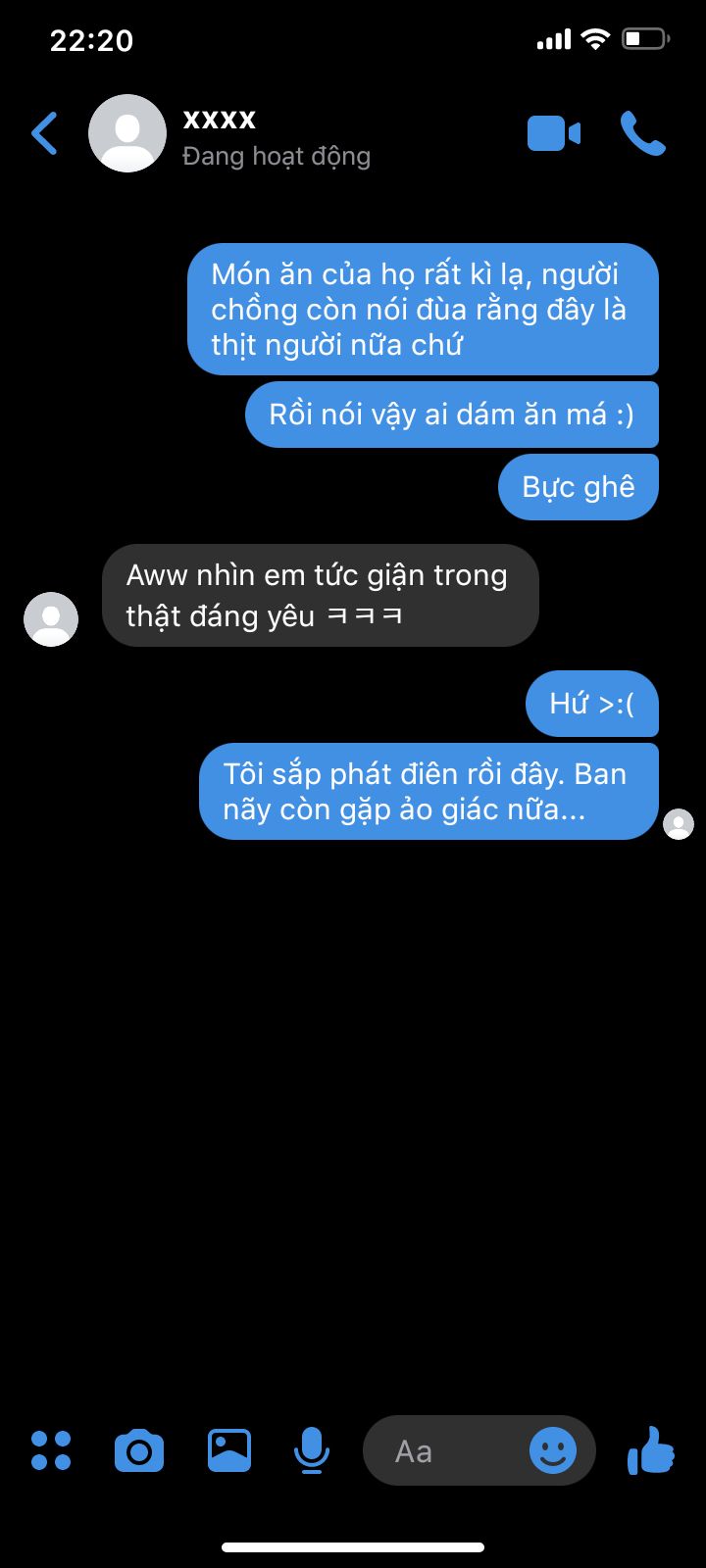Open xxxx's contact profile header

(230, 134)
